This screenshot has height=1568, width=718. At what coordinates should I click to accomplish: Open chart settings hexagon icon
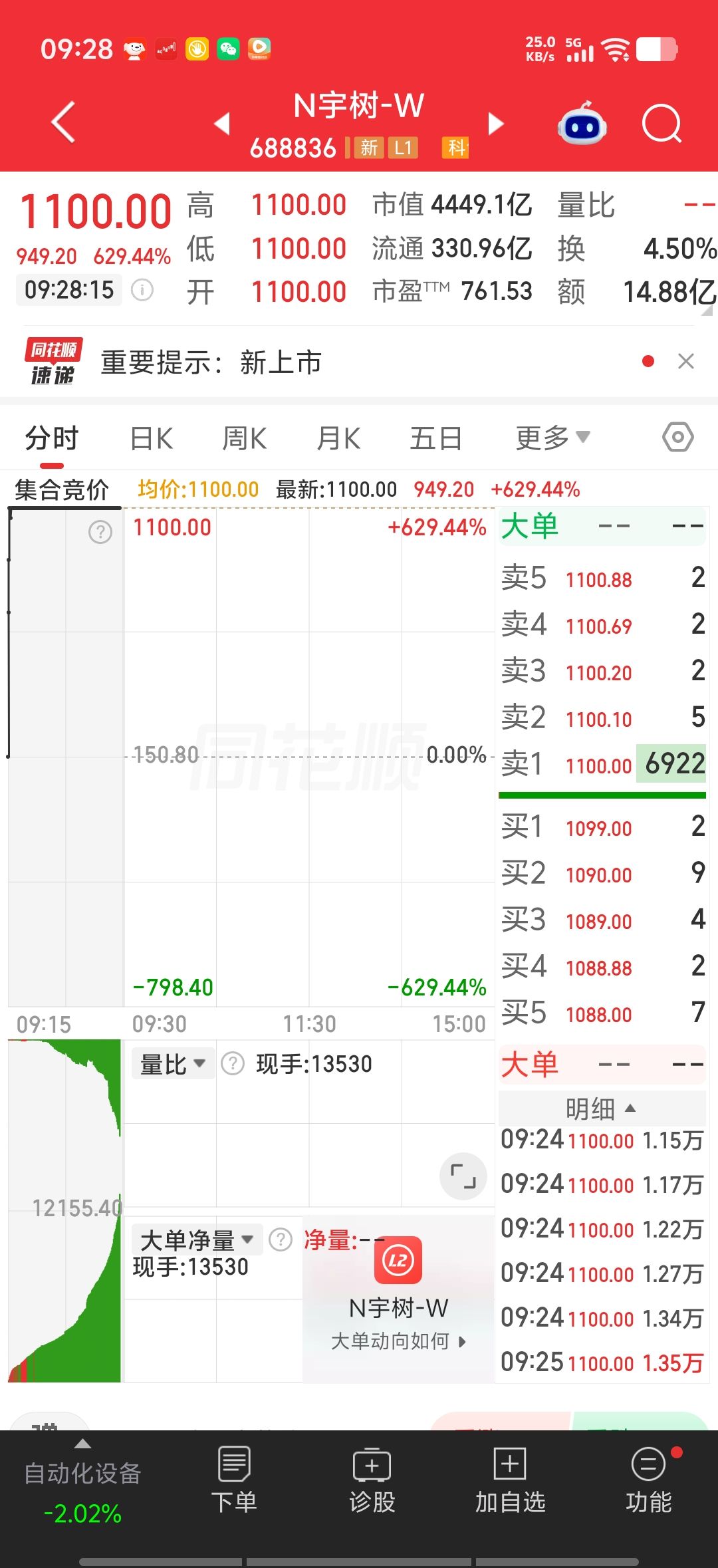[678, 438]
